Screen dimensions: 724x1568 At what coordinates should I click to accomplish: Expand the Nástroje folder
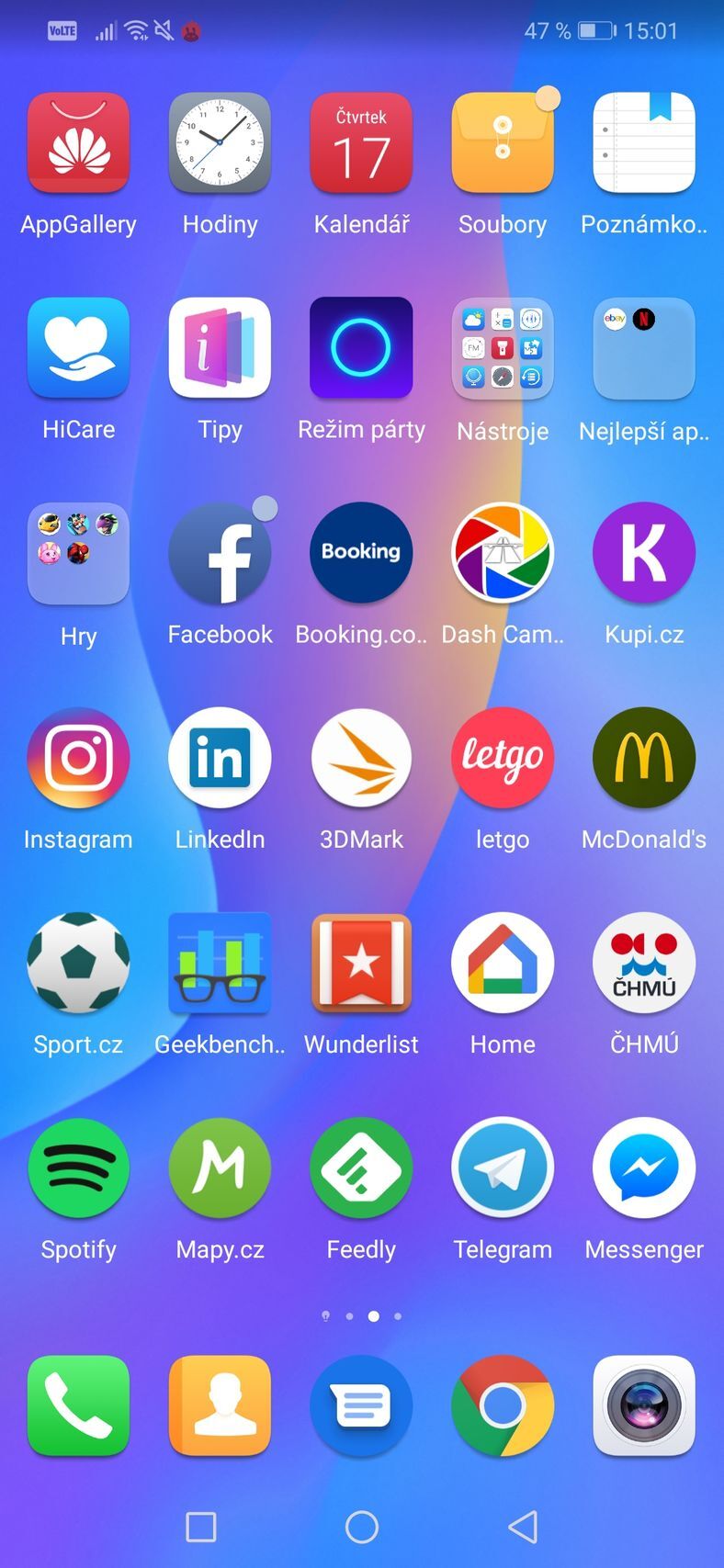503,347
